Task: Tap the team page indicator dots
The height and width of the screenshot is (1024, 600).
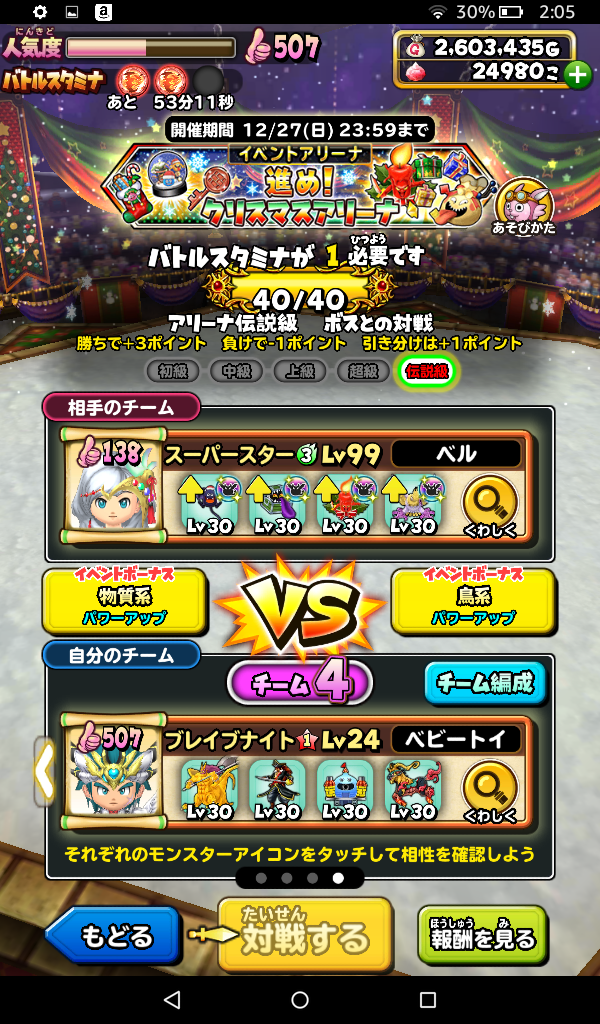Action: (x=300, y=878)
